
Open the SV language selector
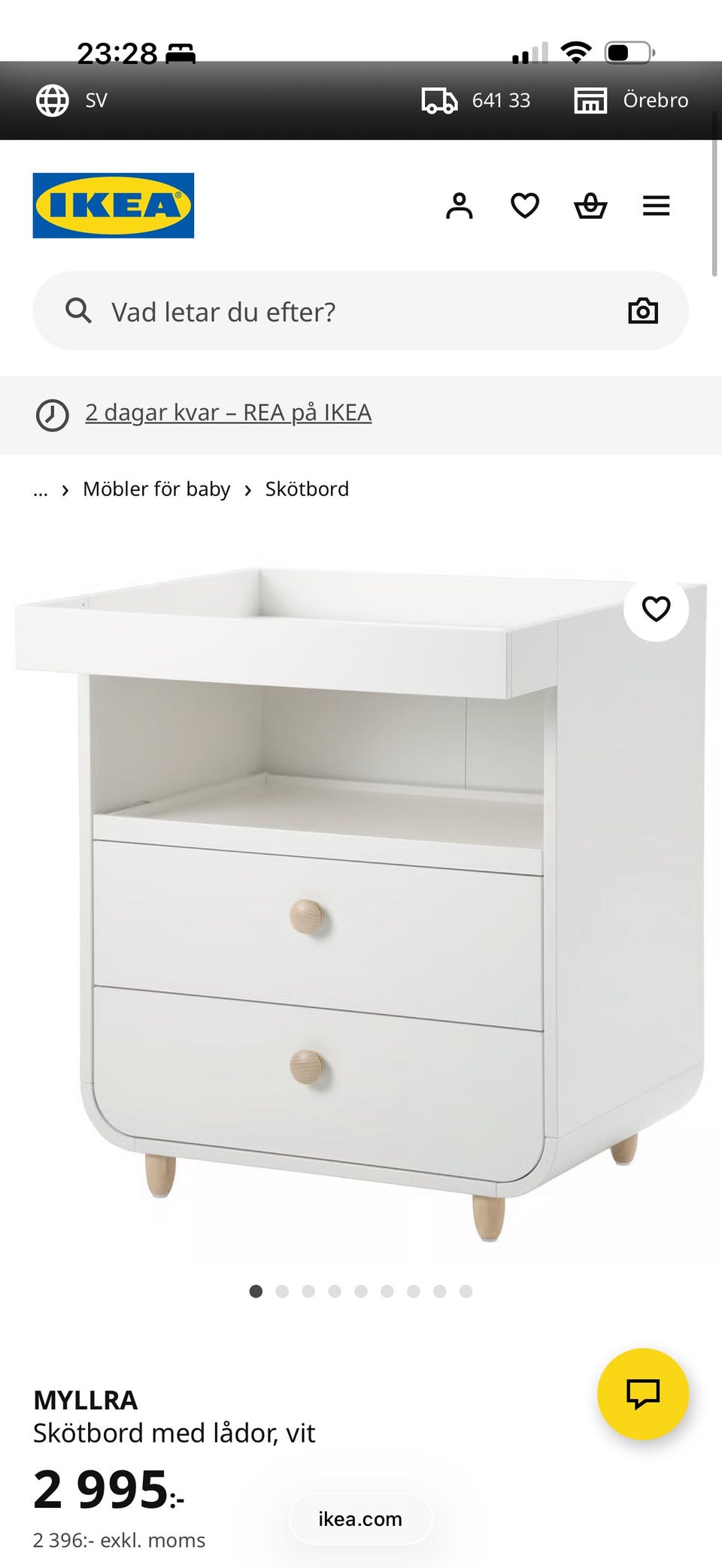click(x=72, y=100)
